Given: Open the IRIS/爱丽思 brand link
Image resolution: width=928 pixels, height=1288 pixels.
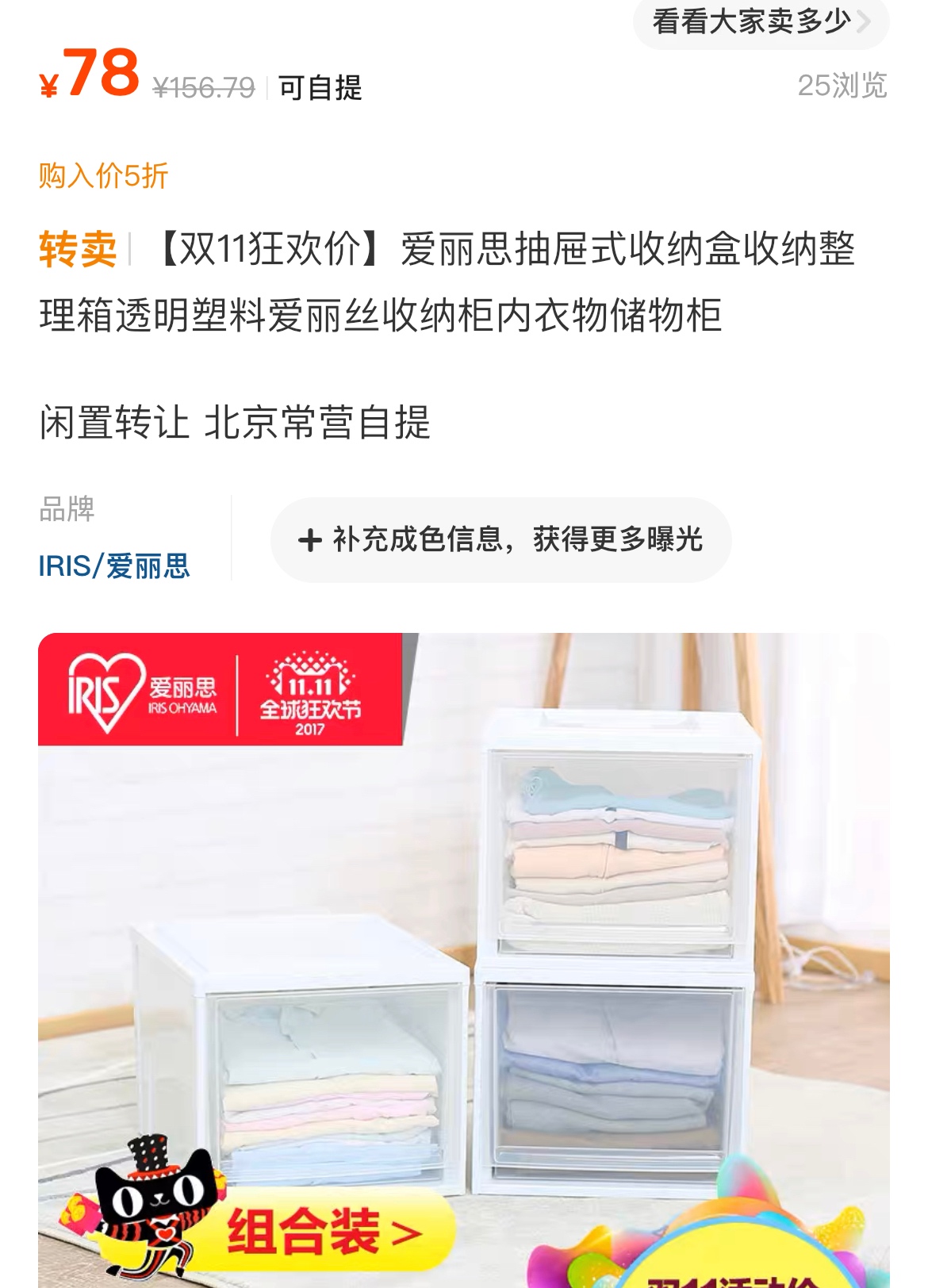Looking at the screenshot, I should (x=114, y=566).
